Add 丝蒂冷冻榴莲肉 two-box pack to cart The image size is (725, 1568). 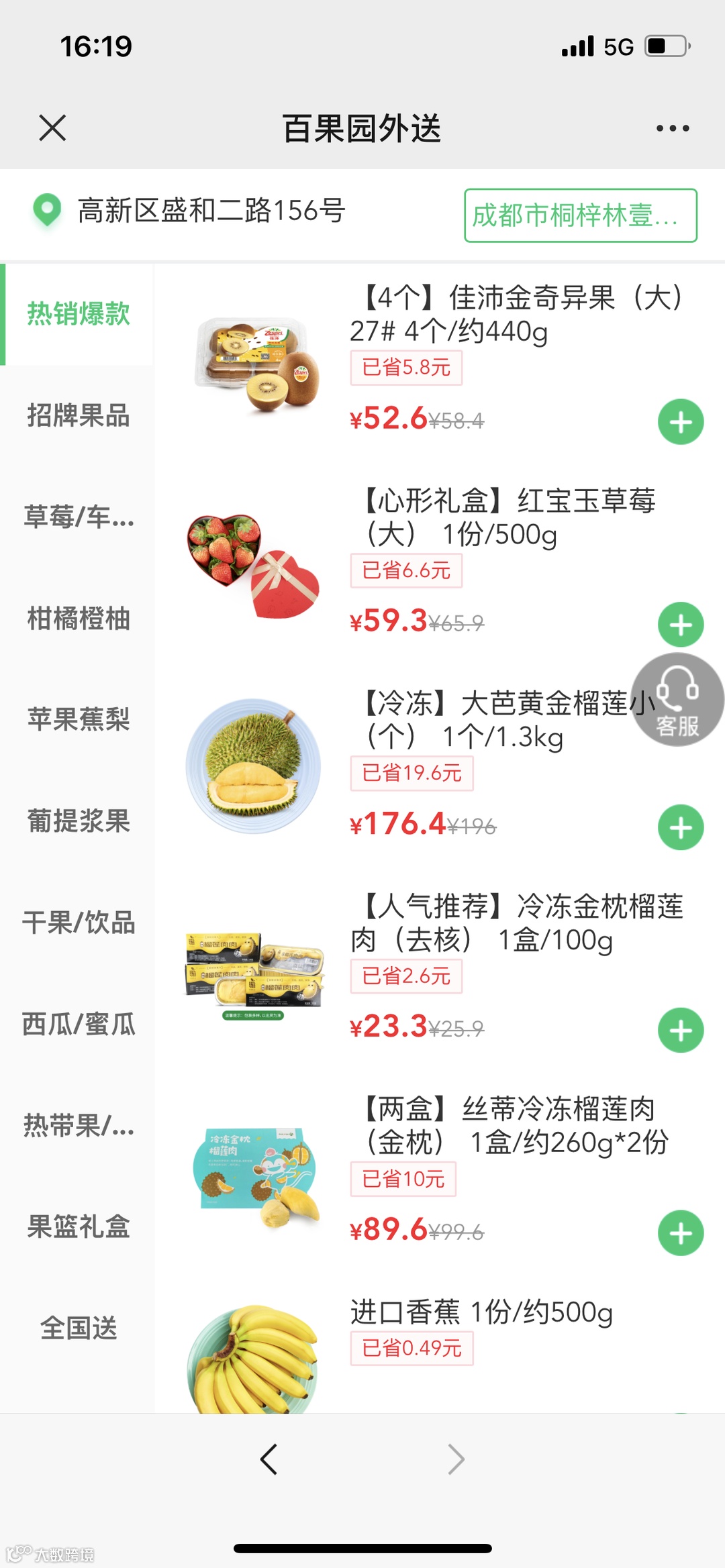point(681,1233)
